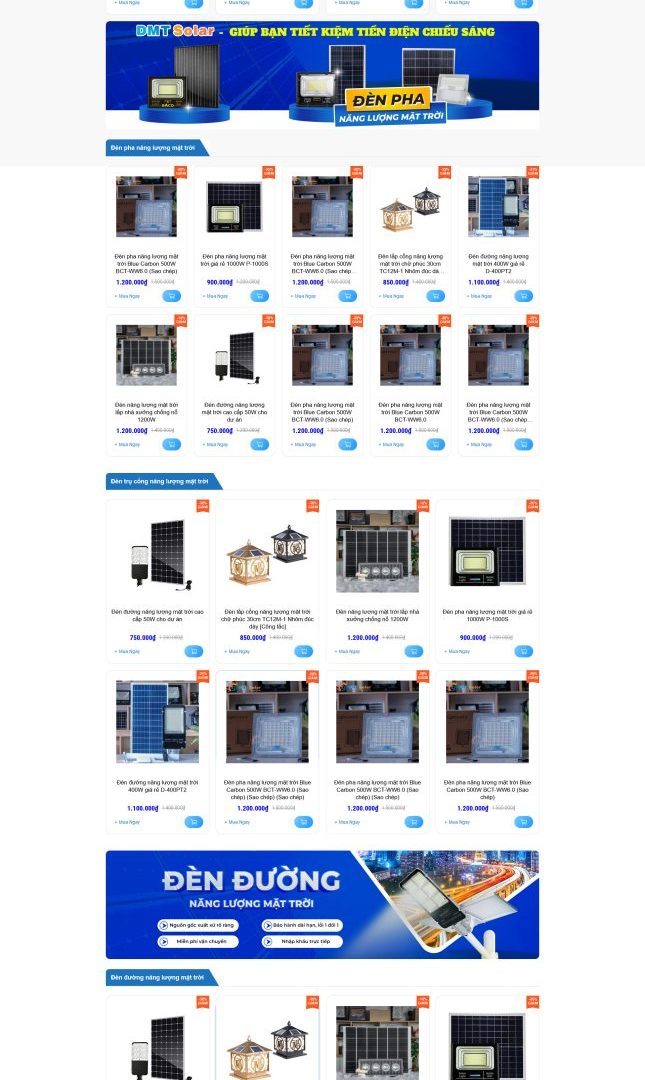Image resolution: width=645 pixels, height=1080 pixels.
Task: Tap Mua Ngay for the 1200W lamp in Đèn pha section
Action: [128, 444]
